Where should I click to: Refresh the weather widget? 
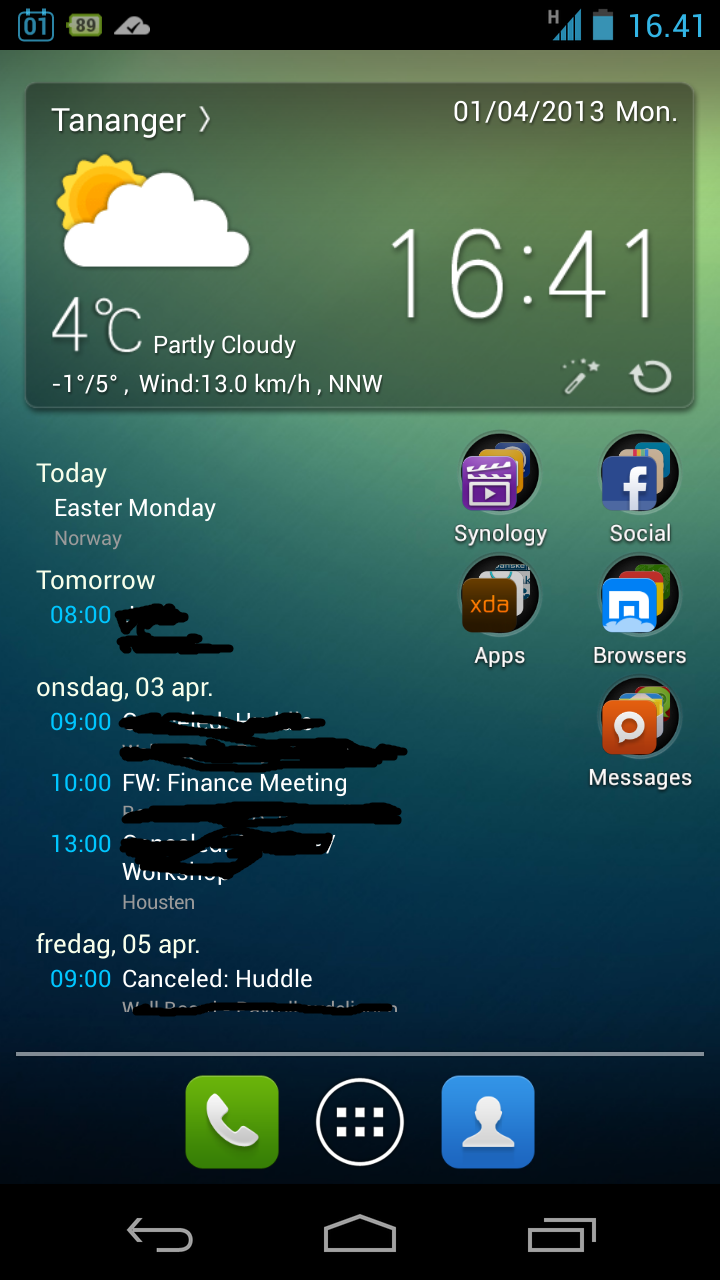650,377
